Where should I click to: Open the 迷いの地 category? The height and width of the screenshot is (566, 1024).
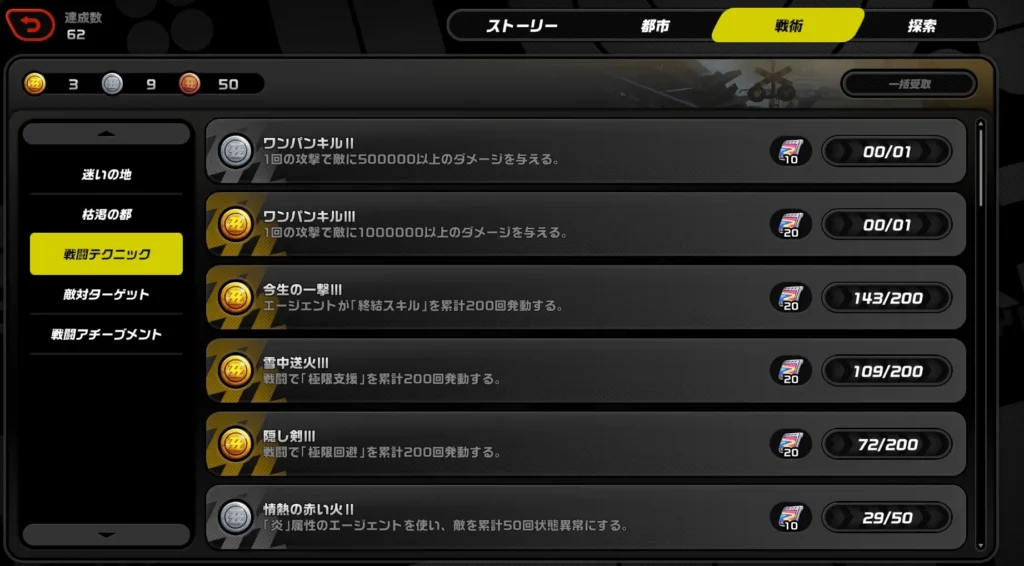coord(106,174)
